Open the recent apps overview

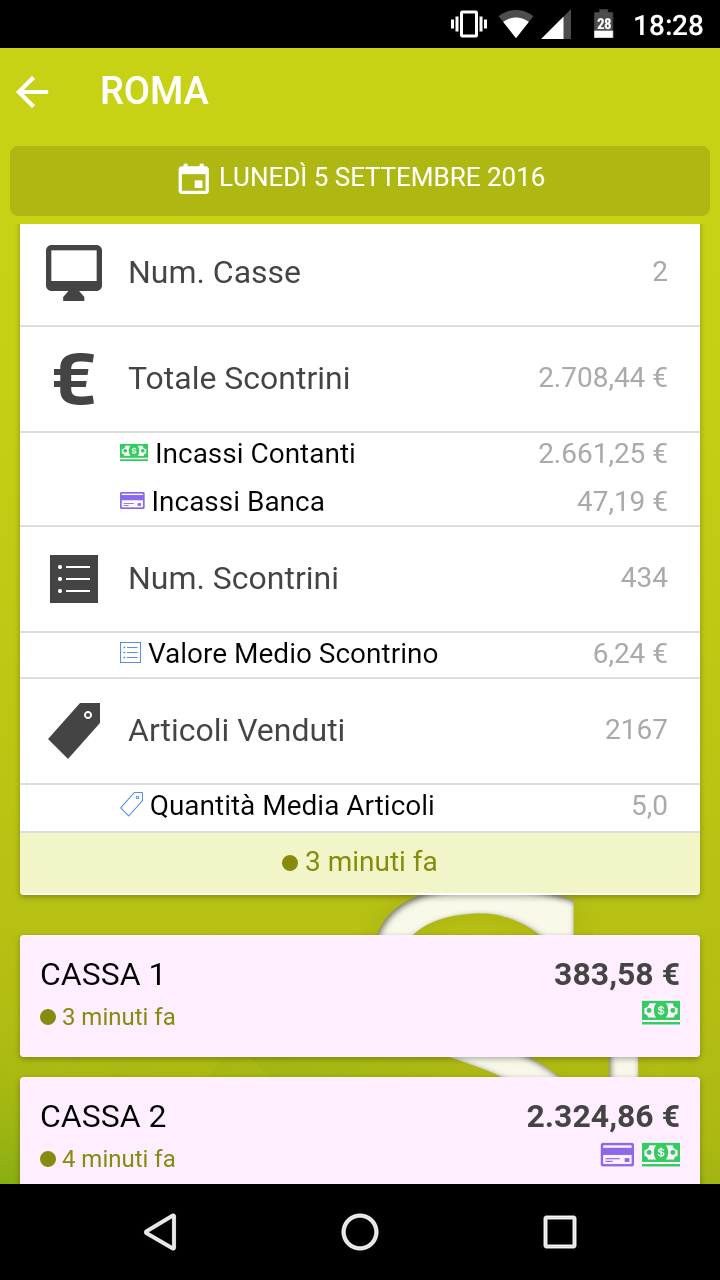pos(559,1232)
